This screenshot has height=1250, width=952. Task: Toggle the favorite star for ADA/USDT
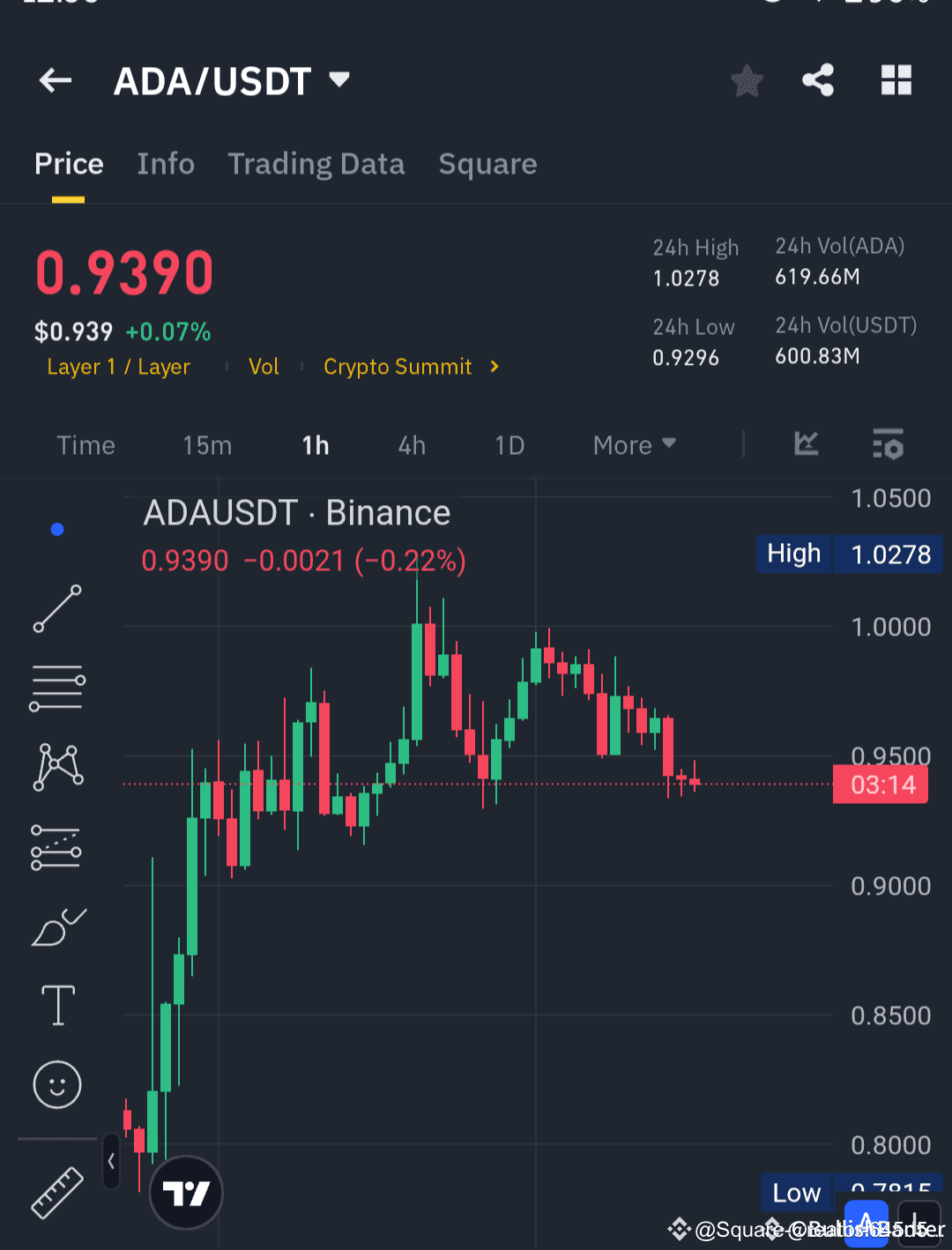point(747,80)
